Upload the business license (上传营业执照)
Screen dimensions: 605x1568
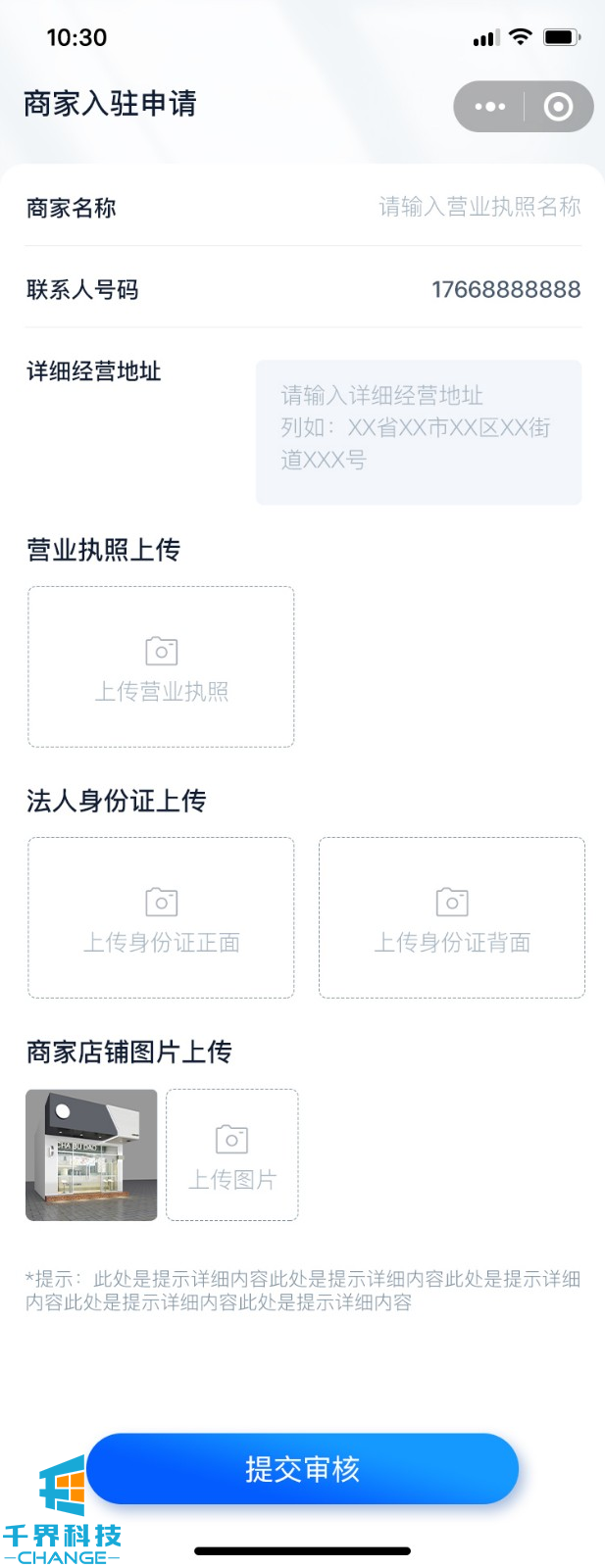[x=161, y=666]
